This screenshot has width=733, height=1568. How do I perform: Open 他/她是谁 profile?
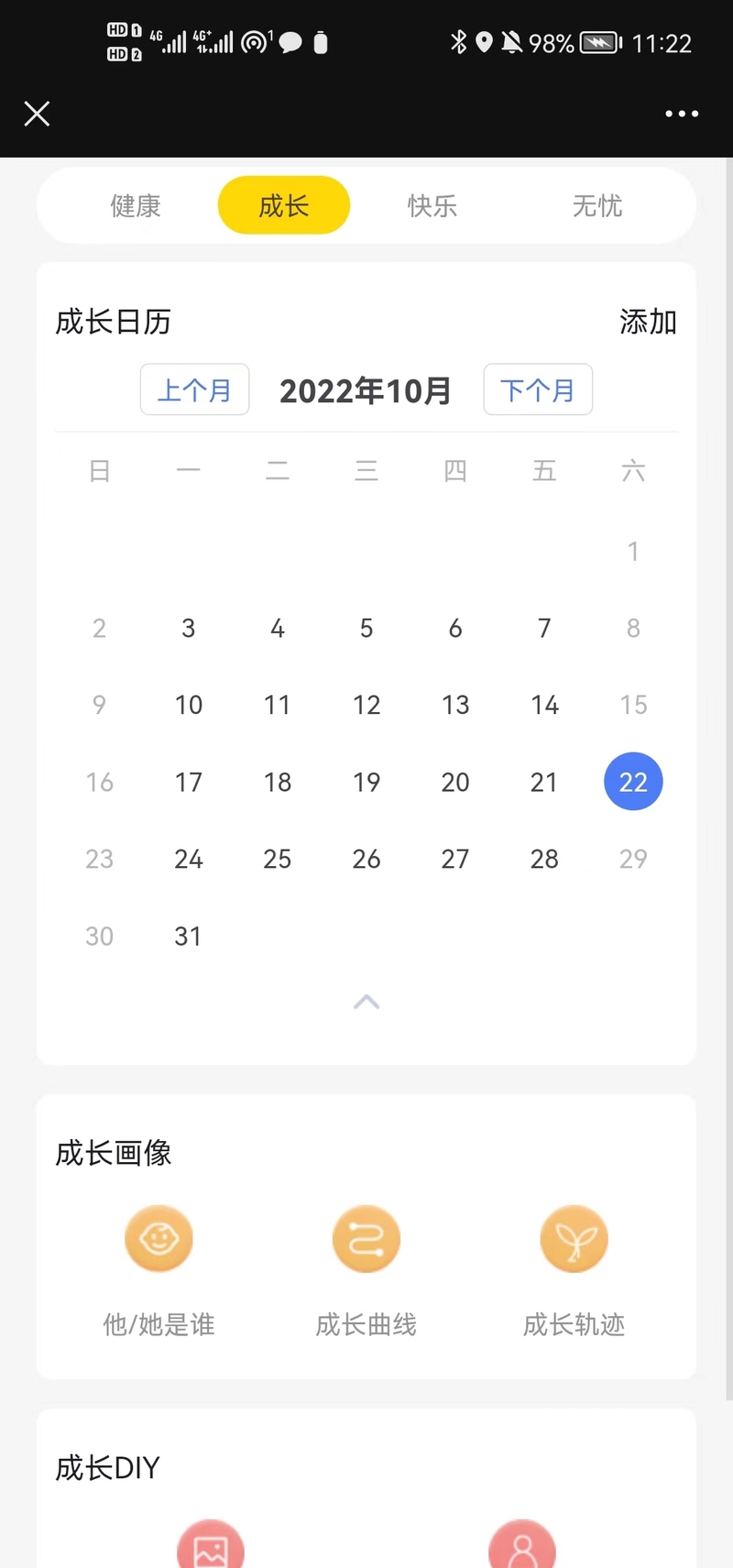[x=159, y=1265]
